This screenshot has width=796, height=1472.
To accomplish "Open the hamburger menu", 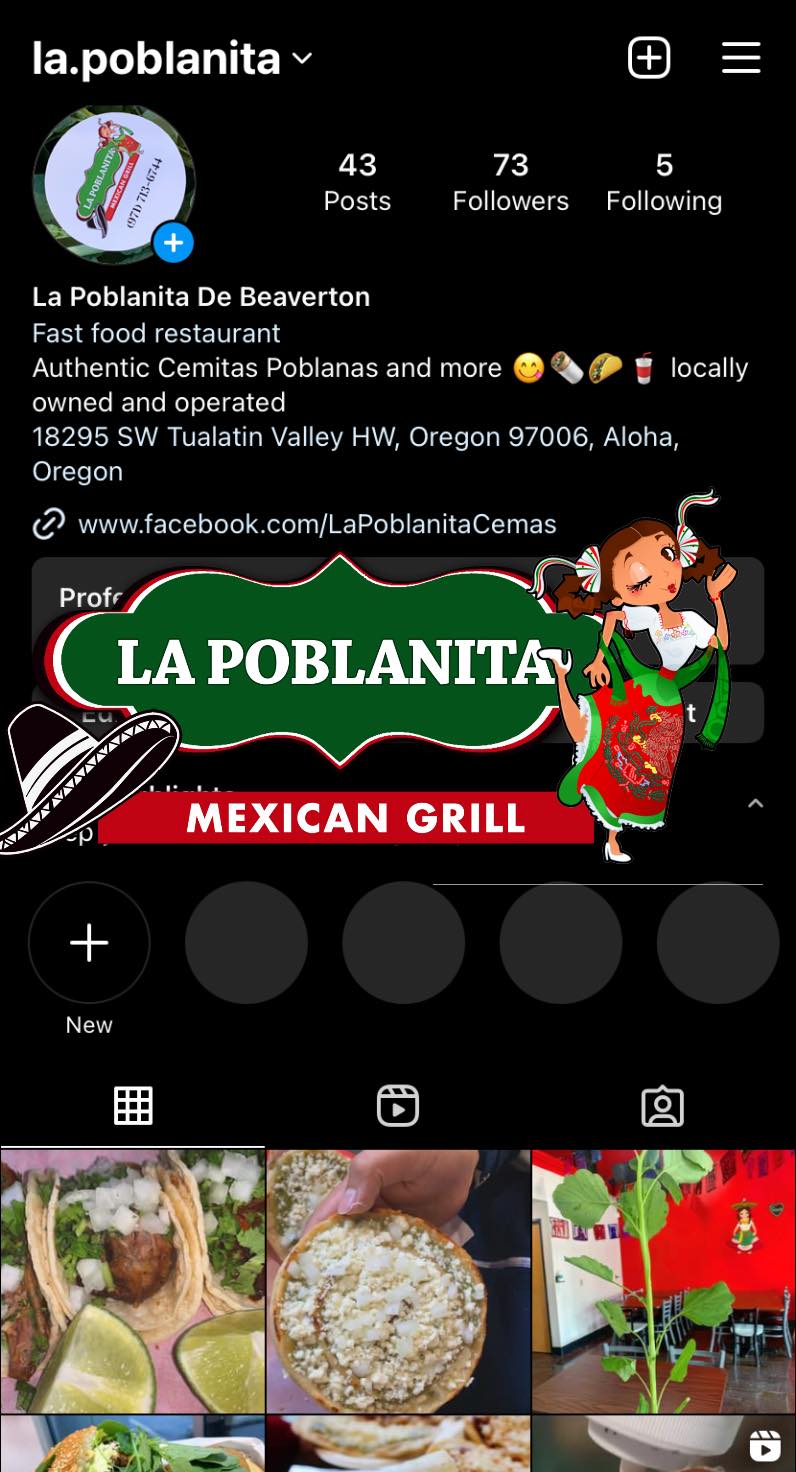I will tap(741, 58).
